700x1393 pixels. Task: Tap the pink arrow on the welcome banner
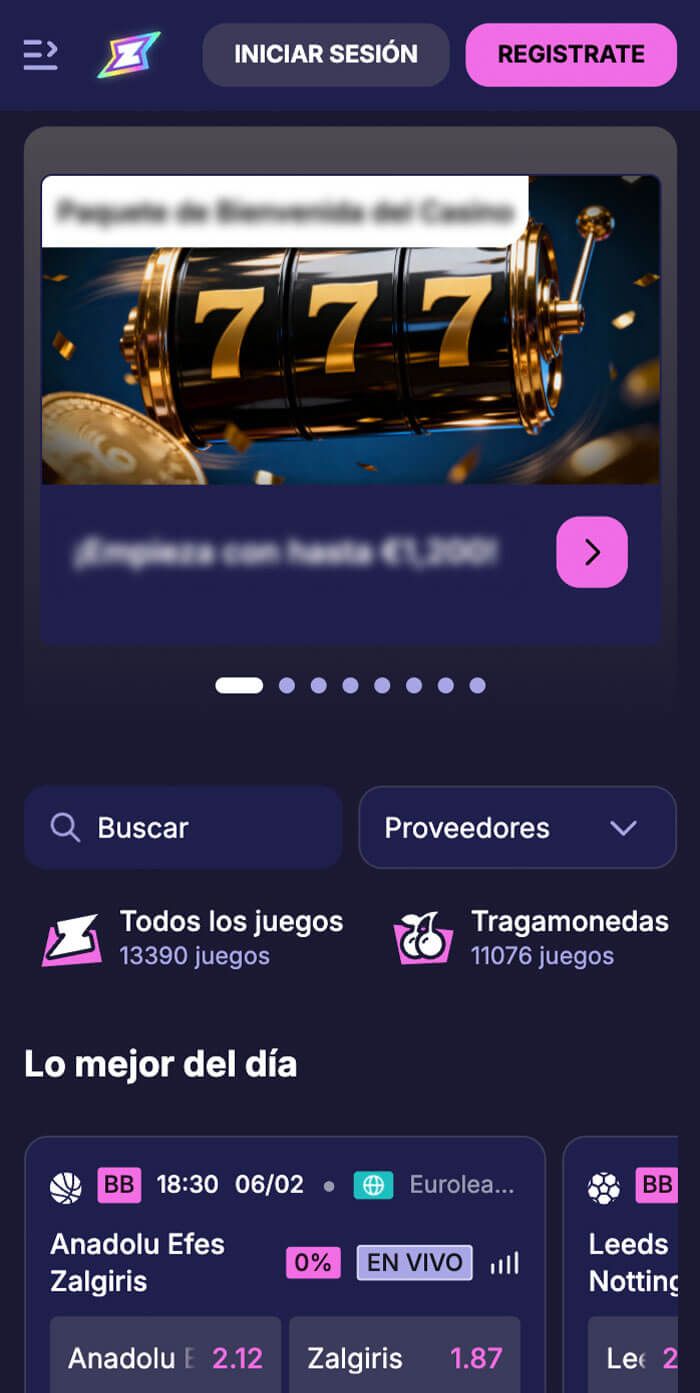pos(592,552)
